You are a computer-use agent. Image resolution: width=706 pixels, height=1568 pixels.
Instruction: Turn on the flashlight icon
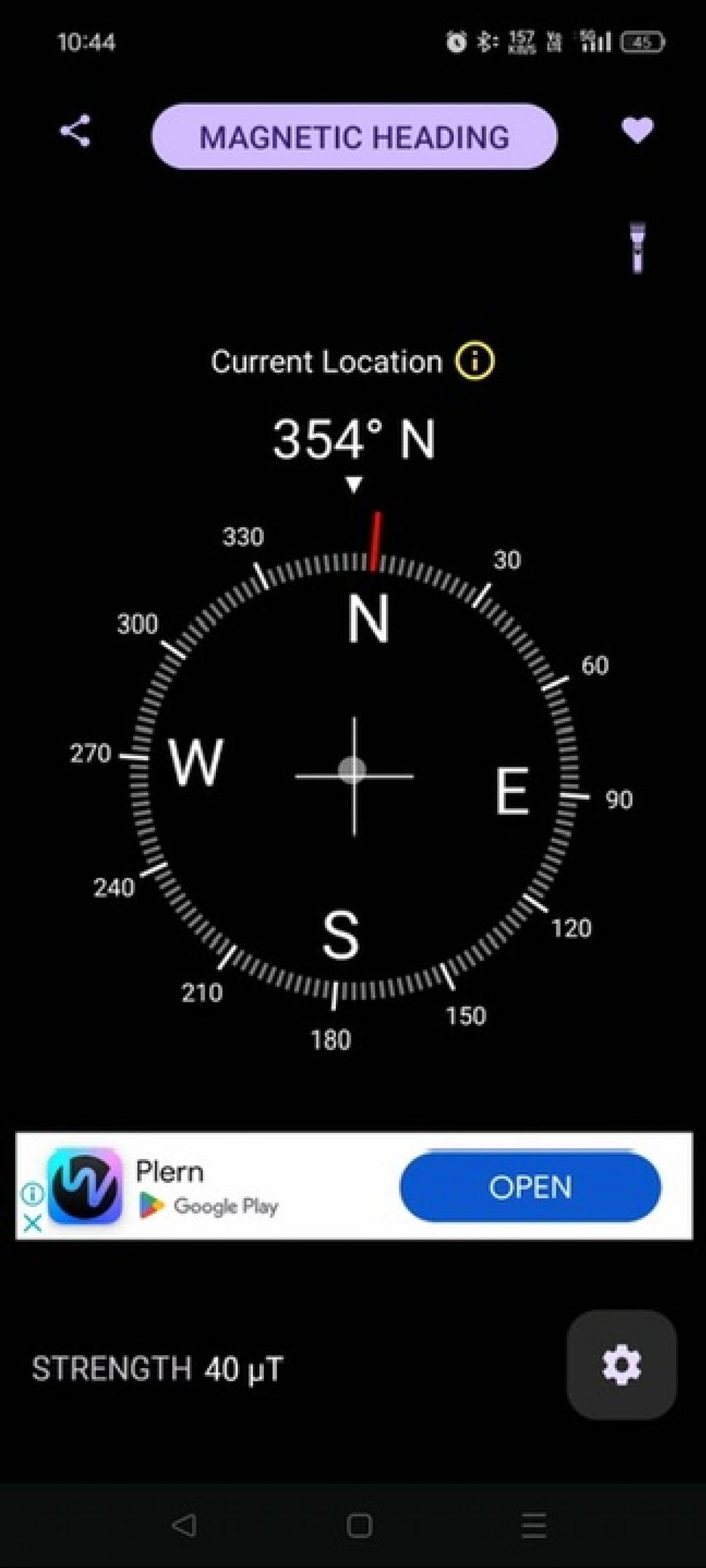pos(637,247)
